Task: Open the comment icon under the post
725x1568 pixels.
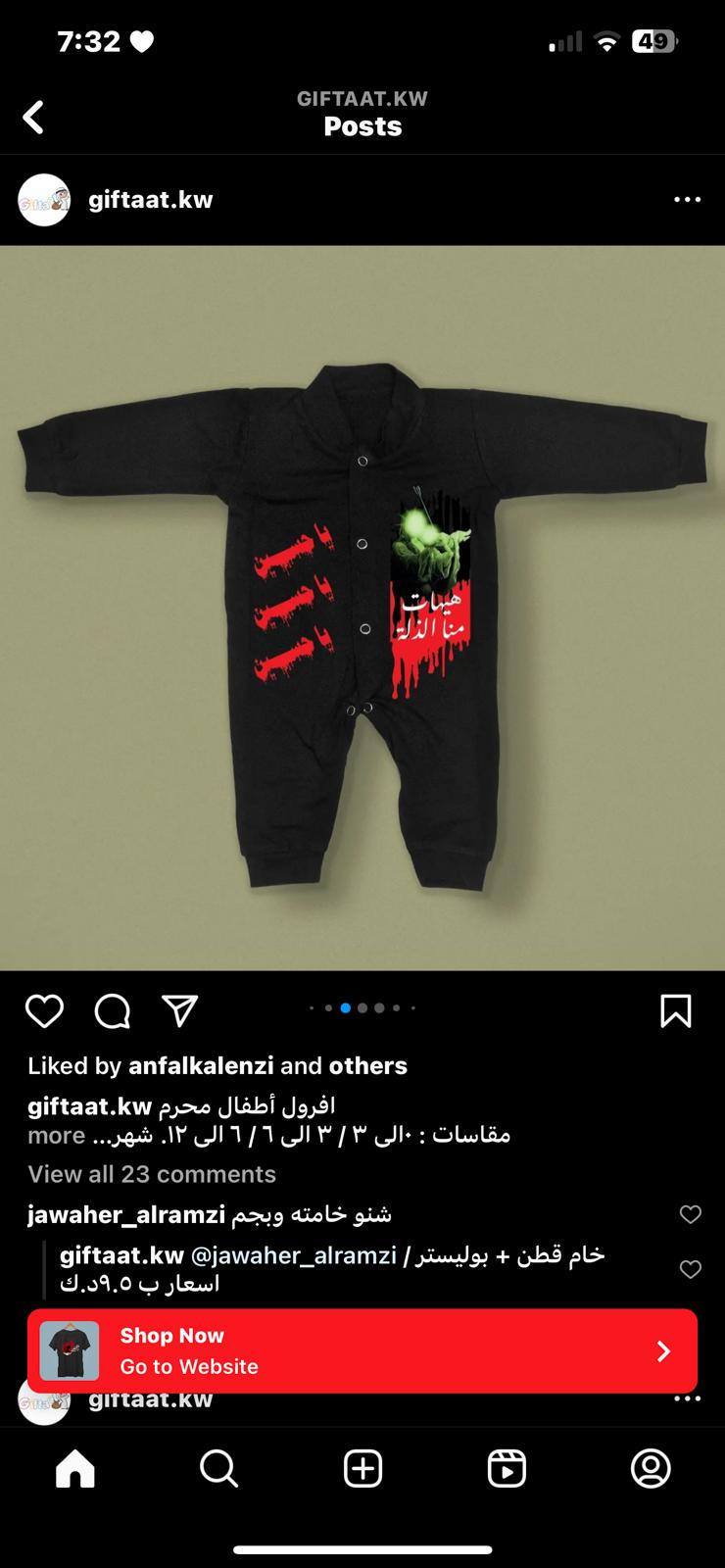Action: [x=113, y=1010]
